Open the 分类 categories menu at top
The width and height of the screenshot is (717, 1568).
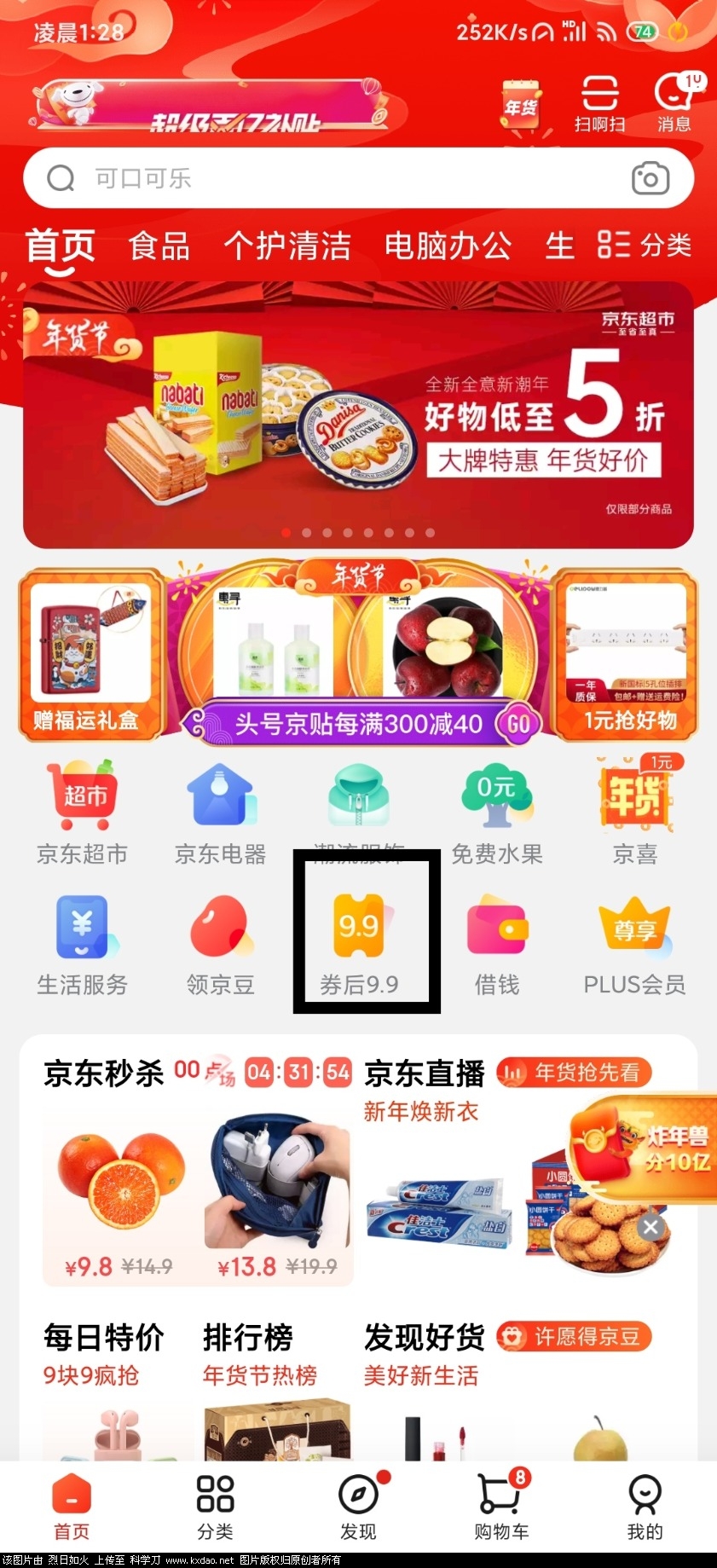645,246
